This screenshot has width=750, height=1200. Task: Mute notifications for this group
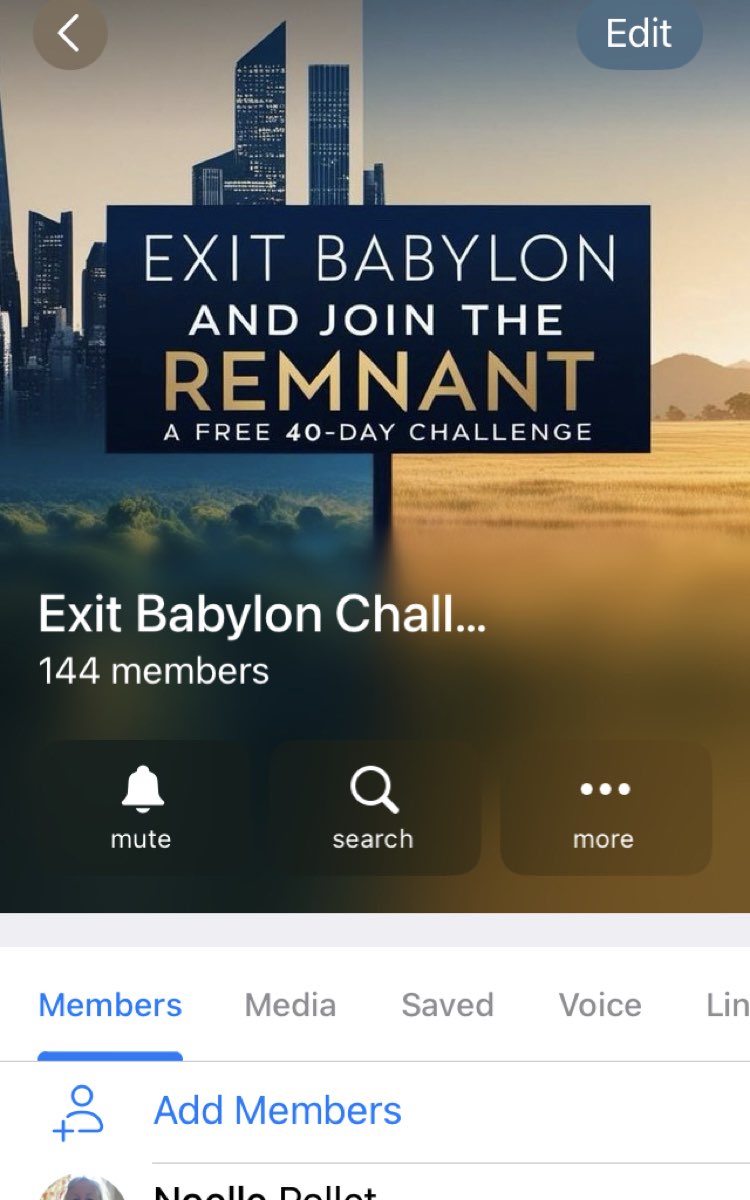(142, 808)
